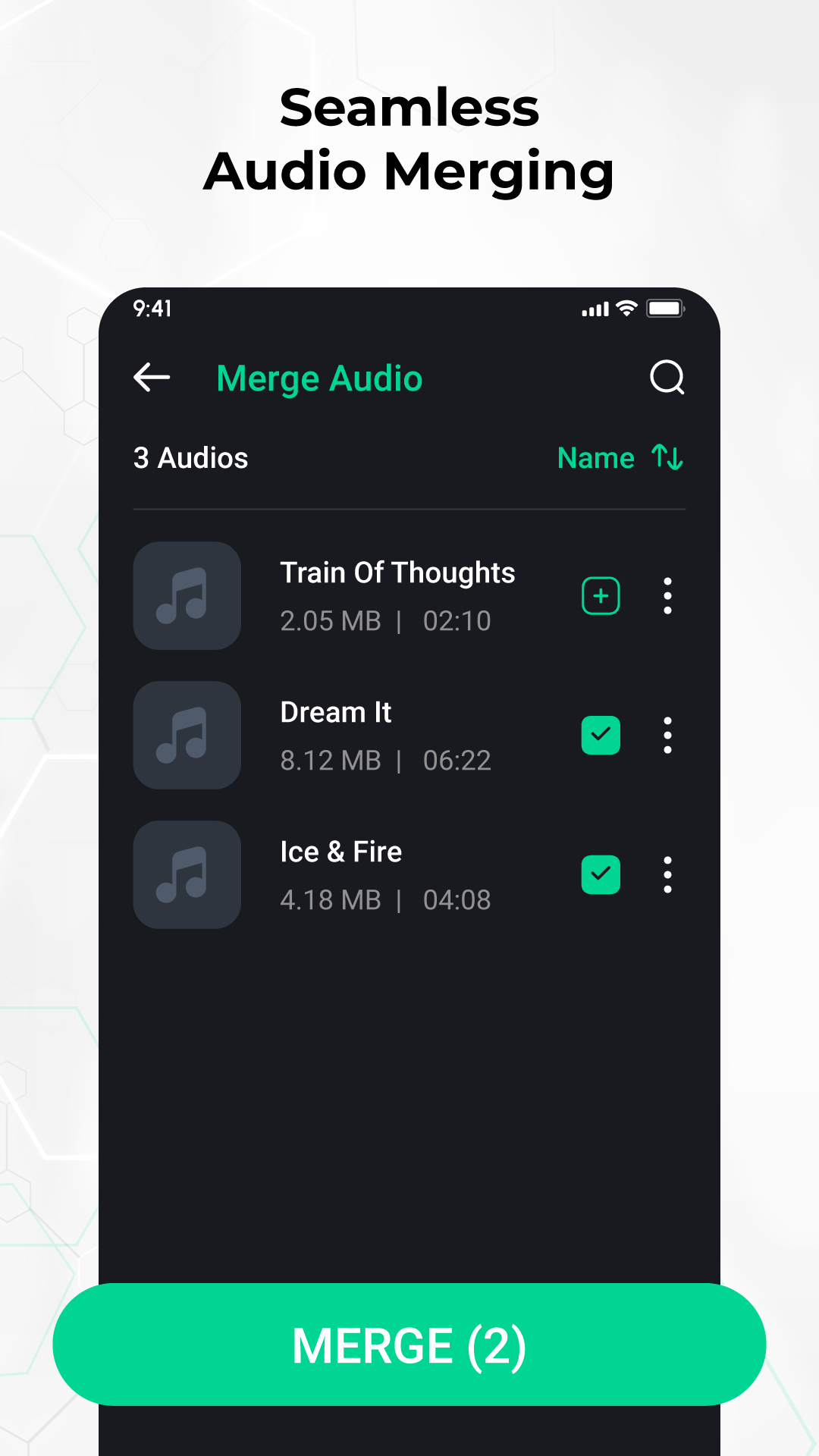The width and height of the screenshot is (819, 1456).
Task: Uncheck Ice & Fire from merge selection
Action: point(600,875)
